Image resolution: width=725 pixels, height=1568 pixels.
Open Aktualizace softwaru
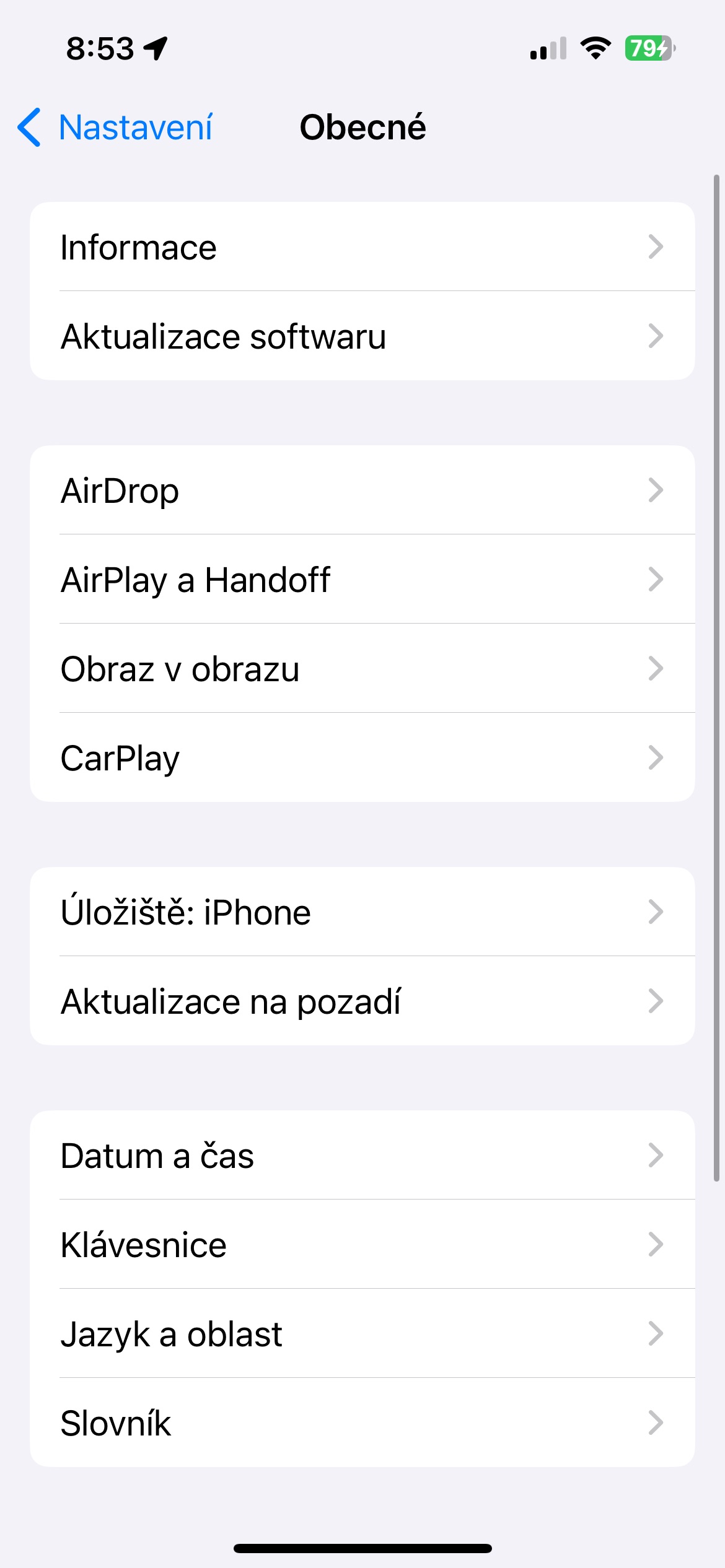point(362,336)
